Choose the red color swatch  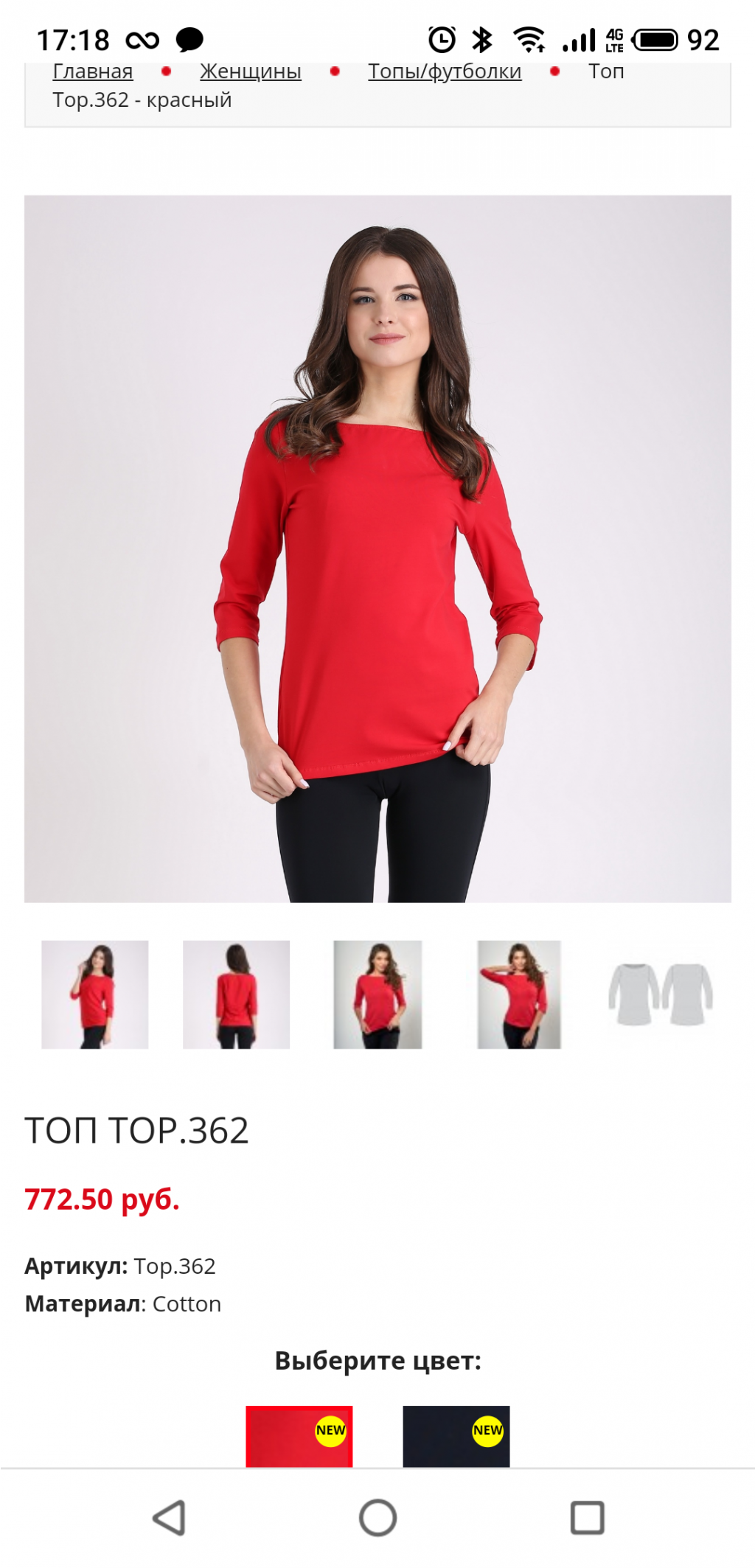point(299,1436)
